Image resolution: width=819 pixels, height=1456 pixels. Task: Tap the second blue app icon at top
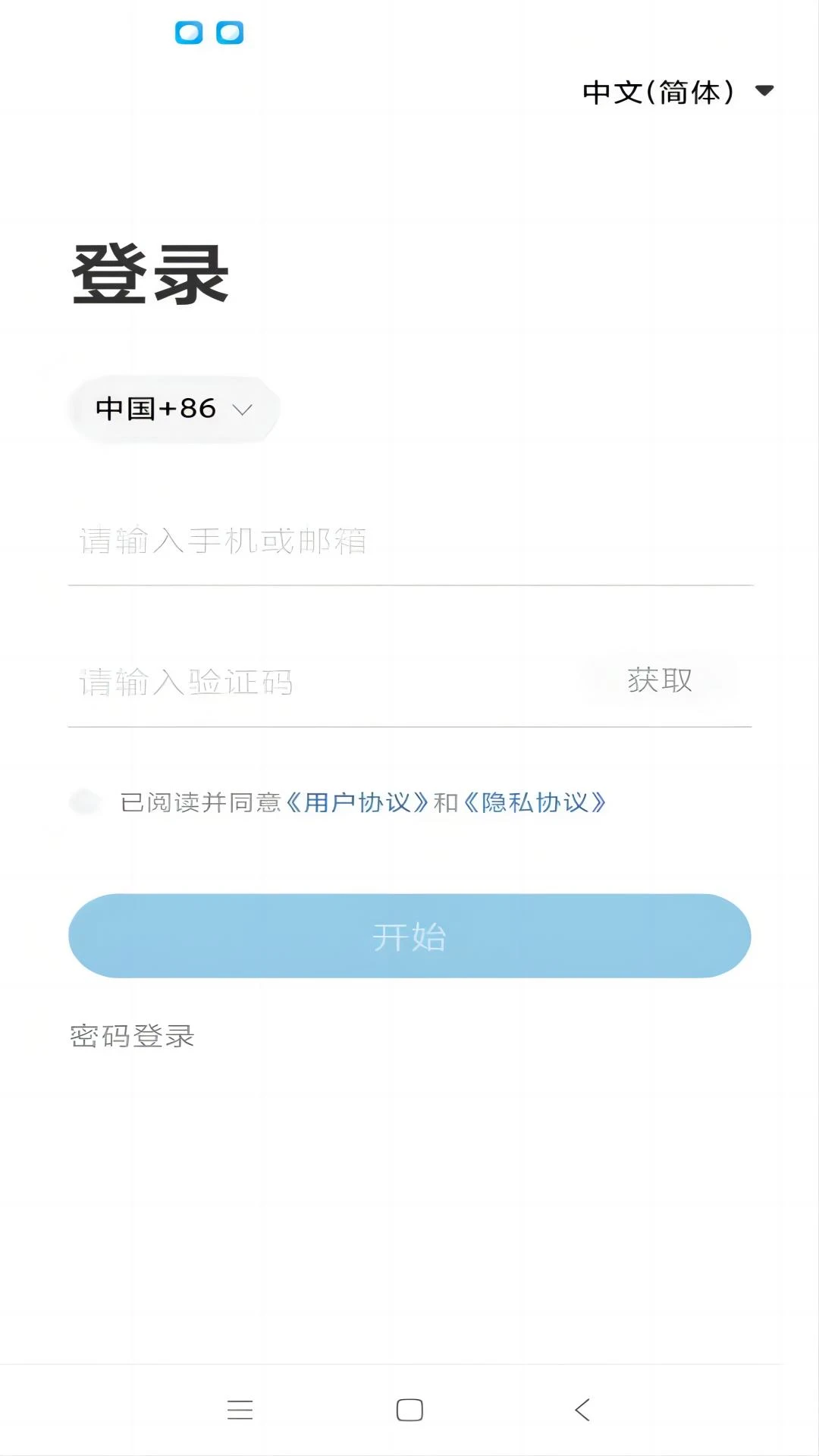point(230,32)
